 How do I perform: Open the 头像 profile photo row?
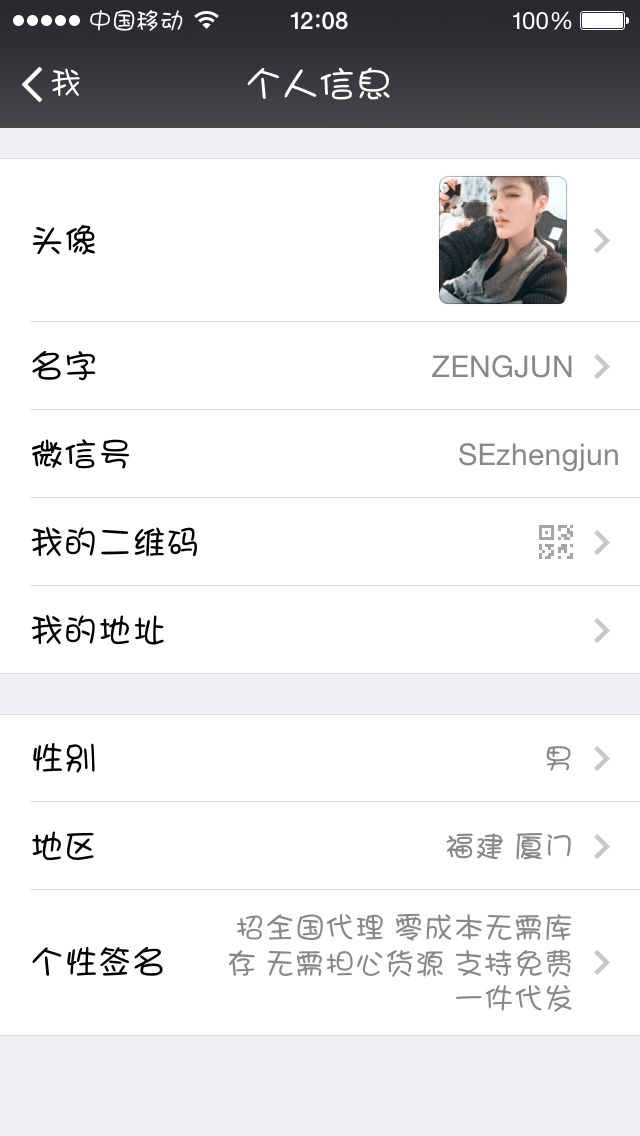(x=320, y=240)
